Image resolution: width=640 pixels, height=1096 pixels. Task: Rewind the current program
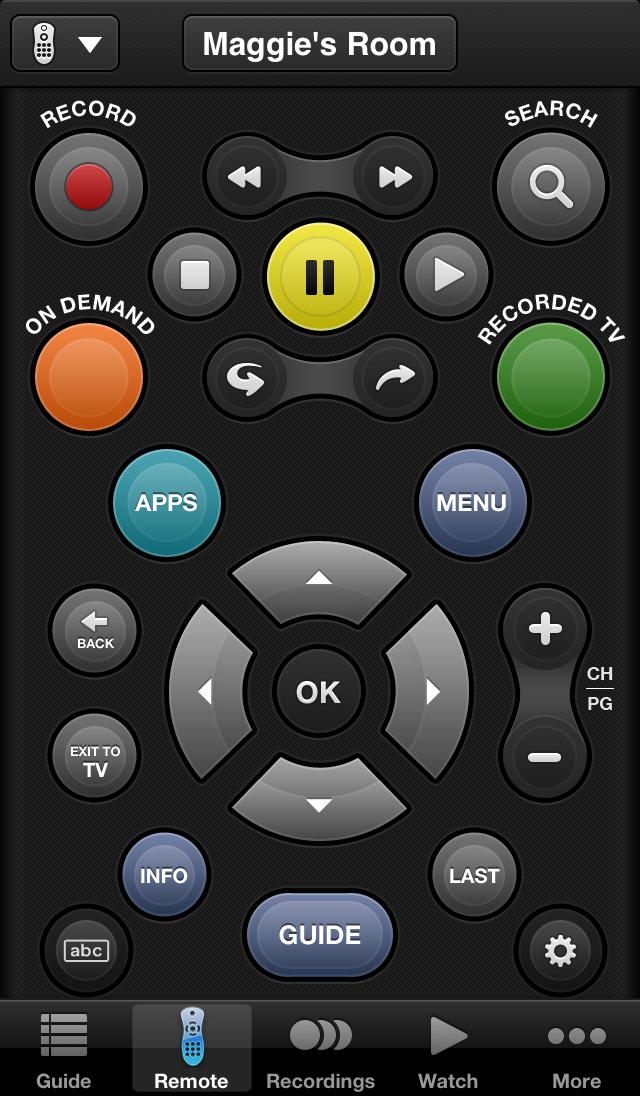click(244, 178)
